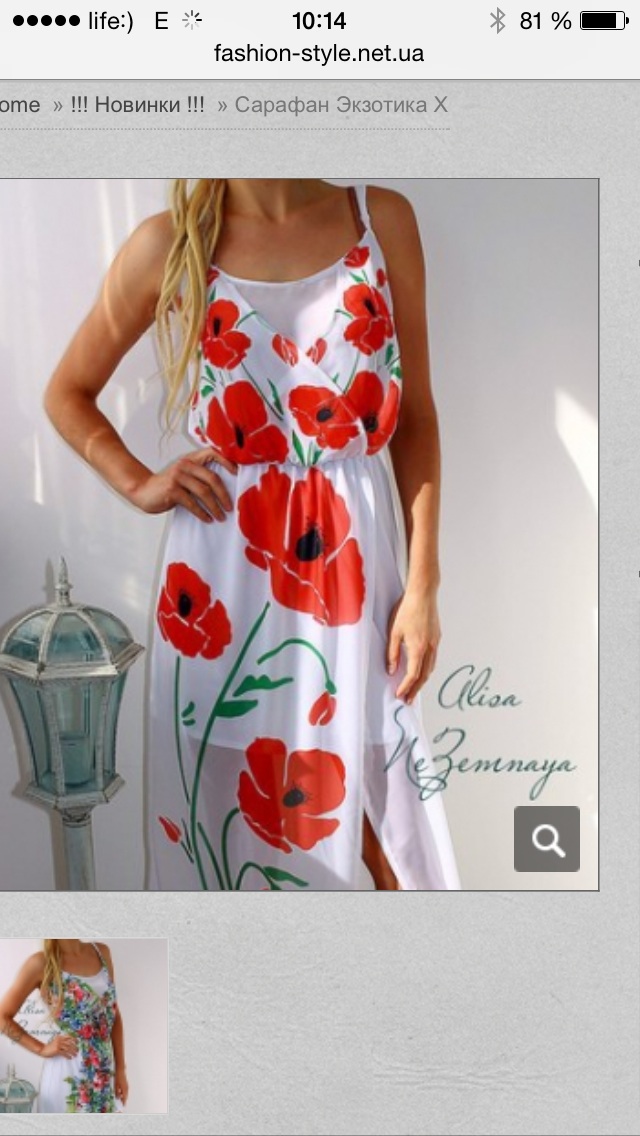Select the blue floral dress thumbnail
This screenshot has width=640, height=1136.
click(x=82, y=1025)
